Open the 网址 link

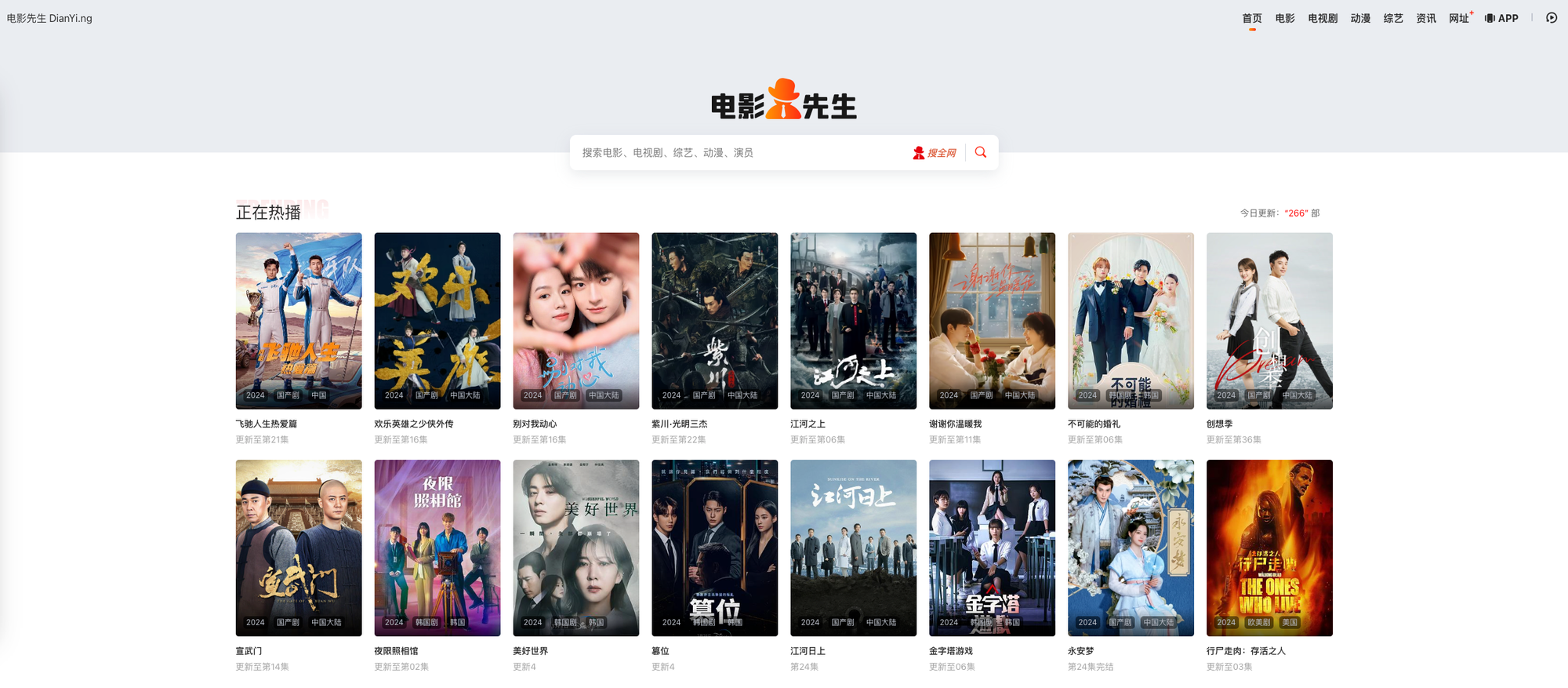[1459, 18]
